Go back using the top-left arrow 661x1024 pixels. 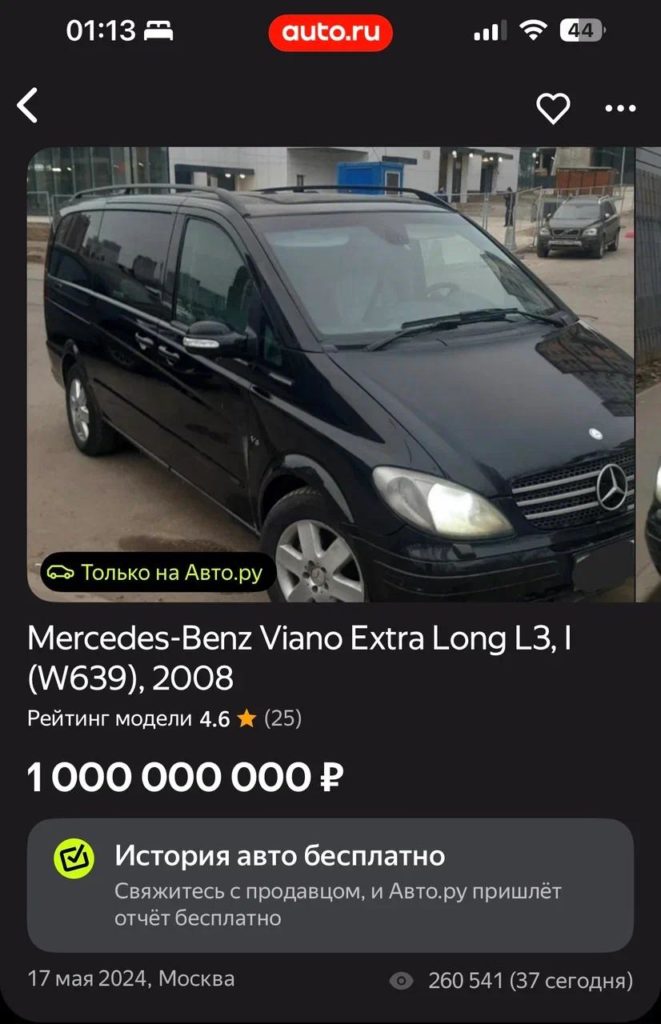[x=28, y=106]
